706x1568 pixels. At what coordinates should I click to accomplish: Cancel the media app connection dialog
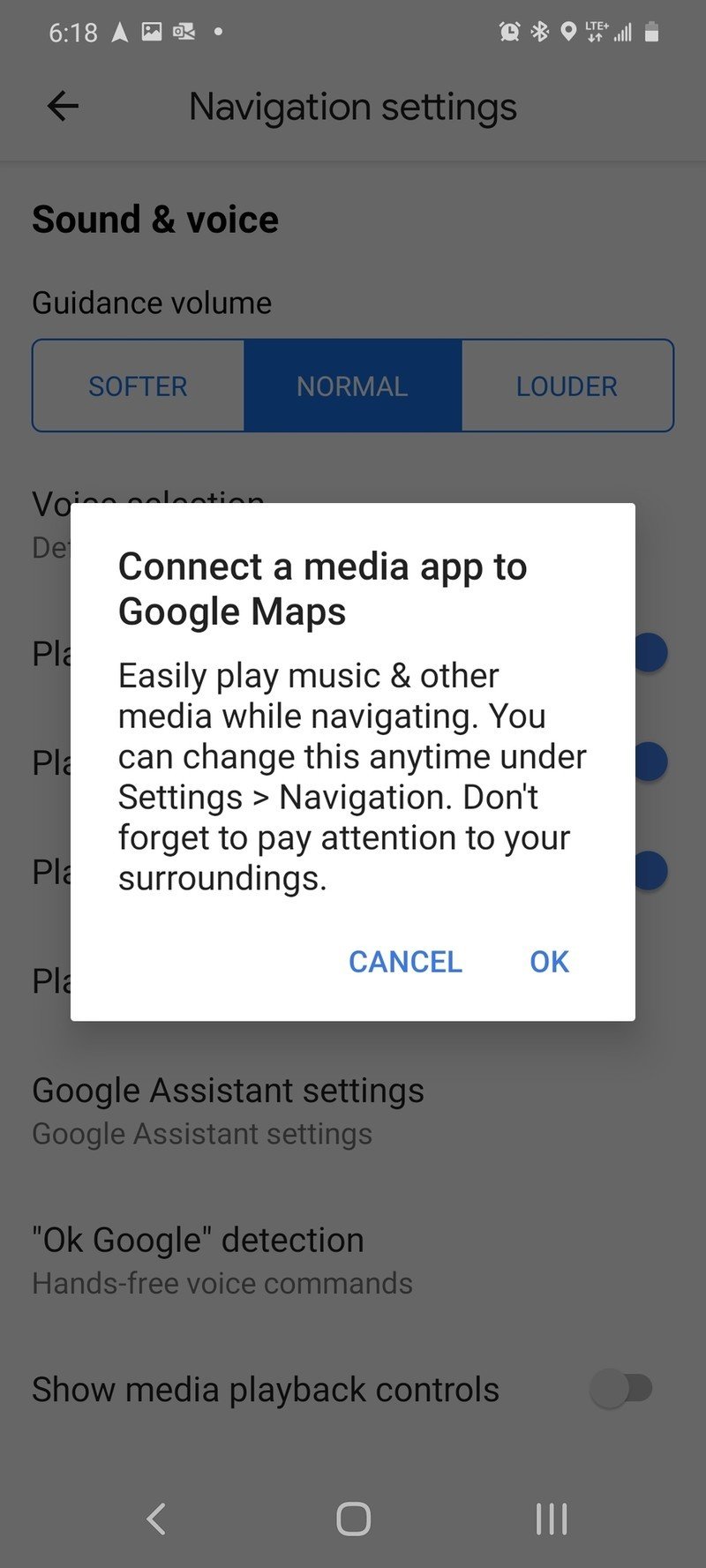(x=405, y=961)
